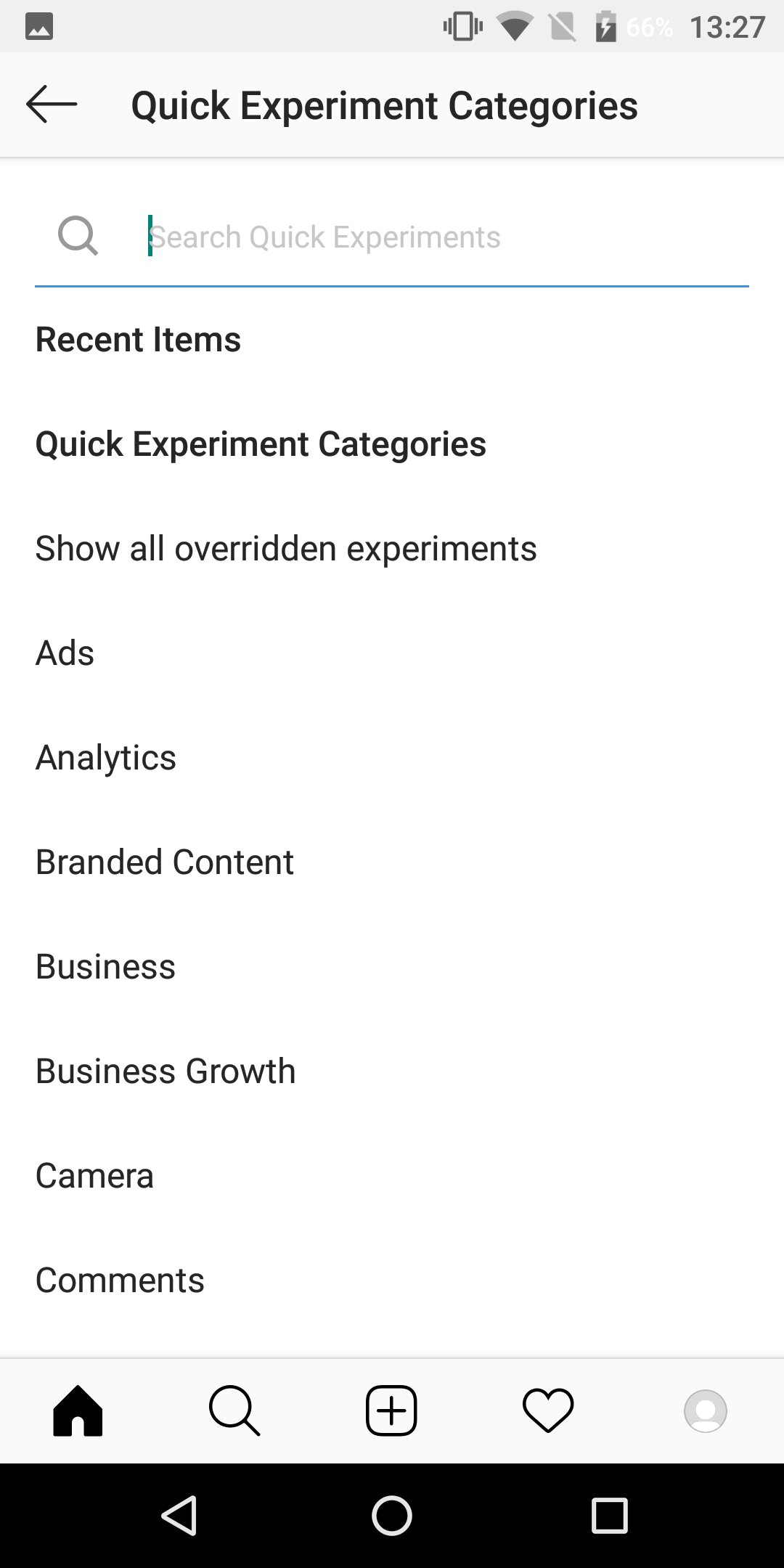The image size is (784, 1568).
Task: Show all overridden experiments
Action: click(392, 549)
